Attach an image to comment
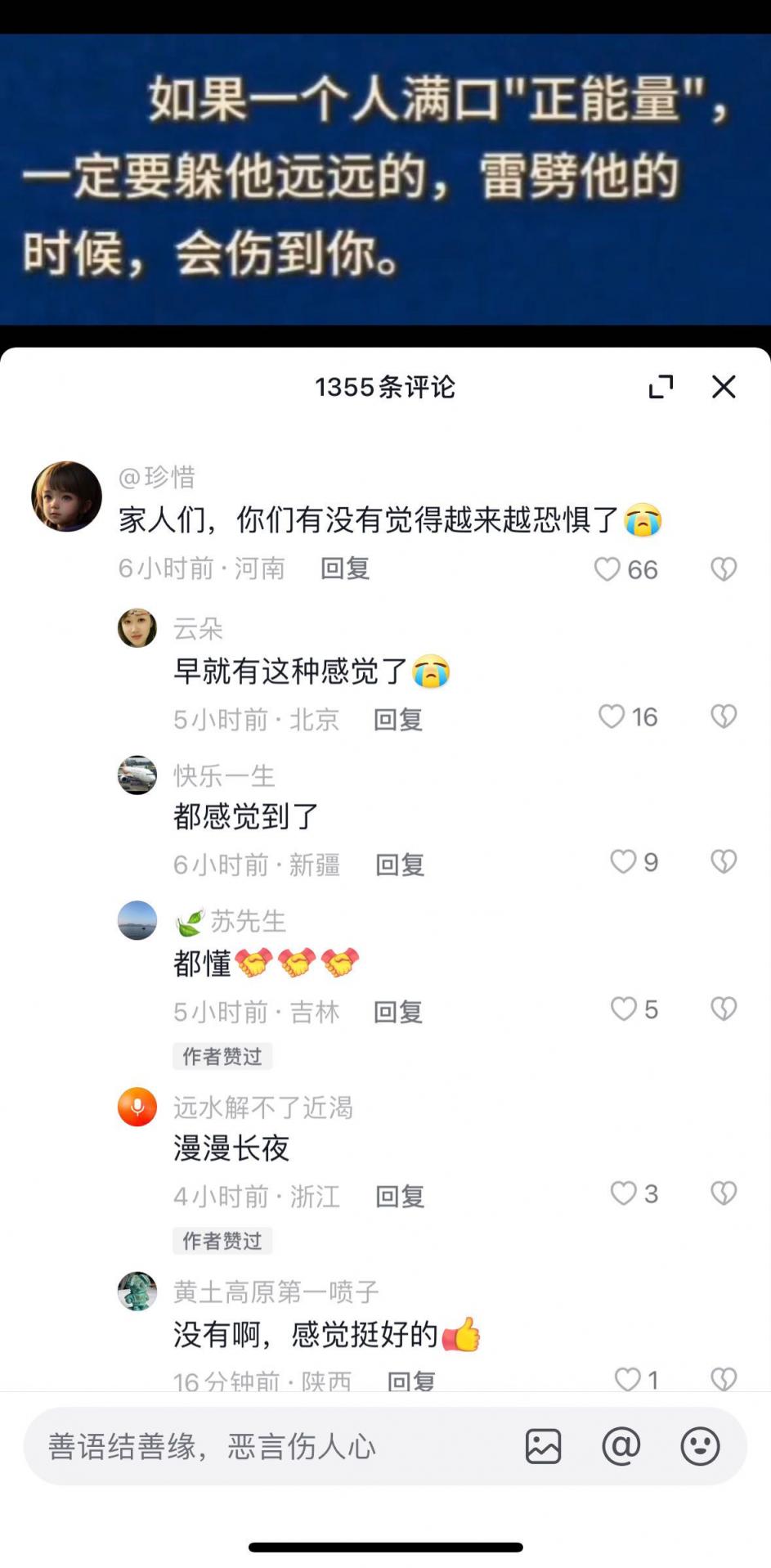Image resolution: width=771 pixels, height=1568 pixels. point(543,1447)
